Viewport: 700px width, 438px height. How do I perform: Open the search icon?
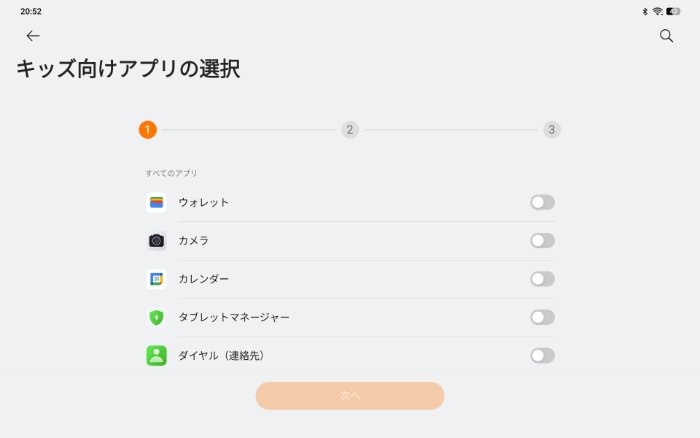tap(666, 36)
